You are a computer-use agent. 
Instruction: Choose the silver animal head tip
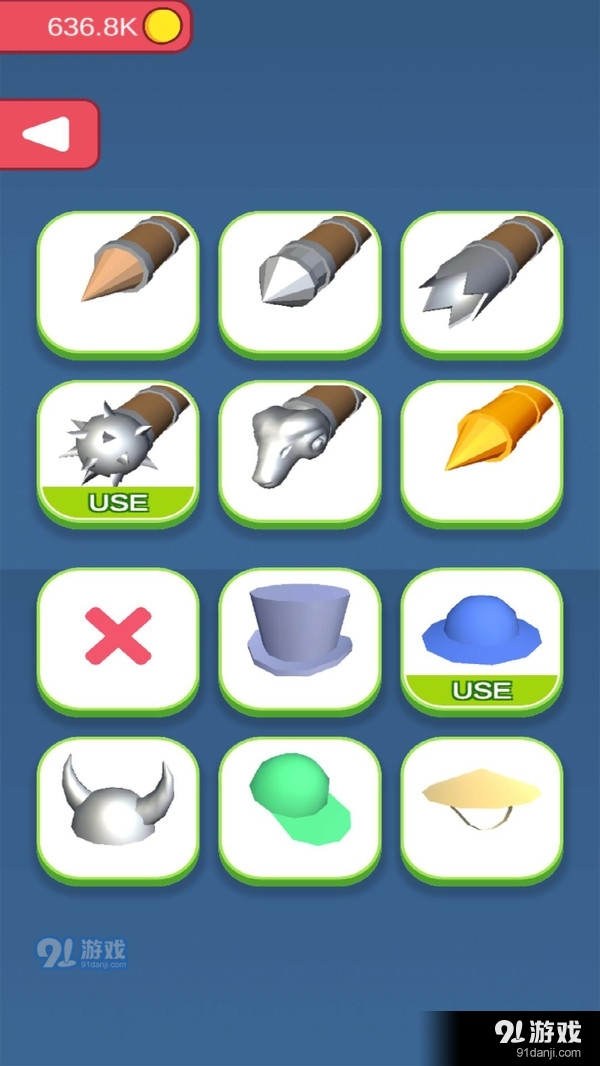coord(300,448)
